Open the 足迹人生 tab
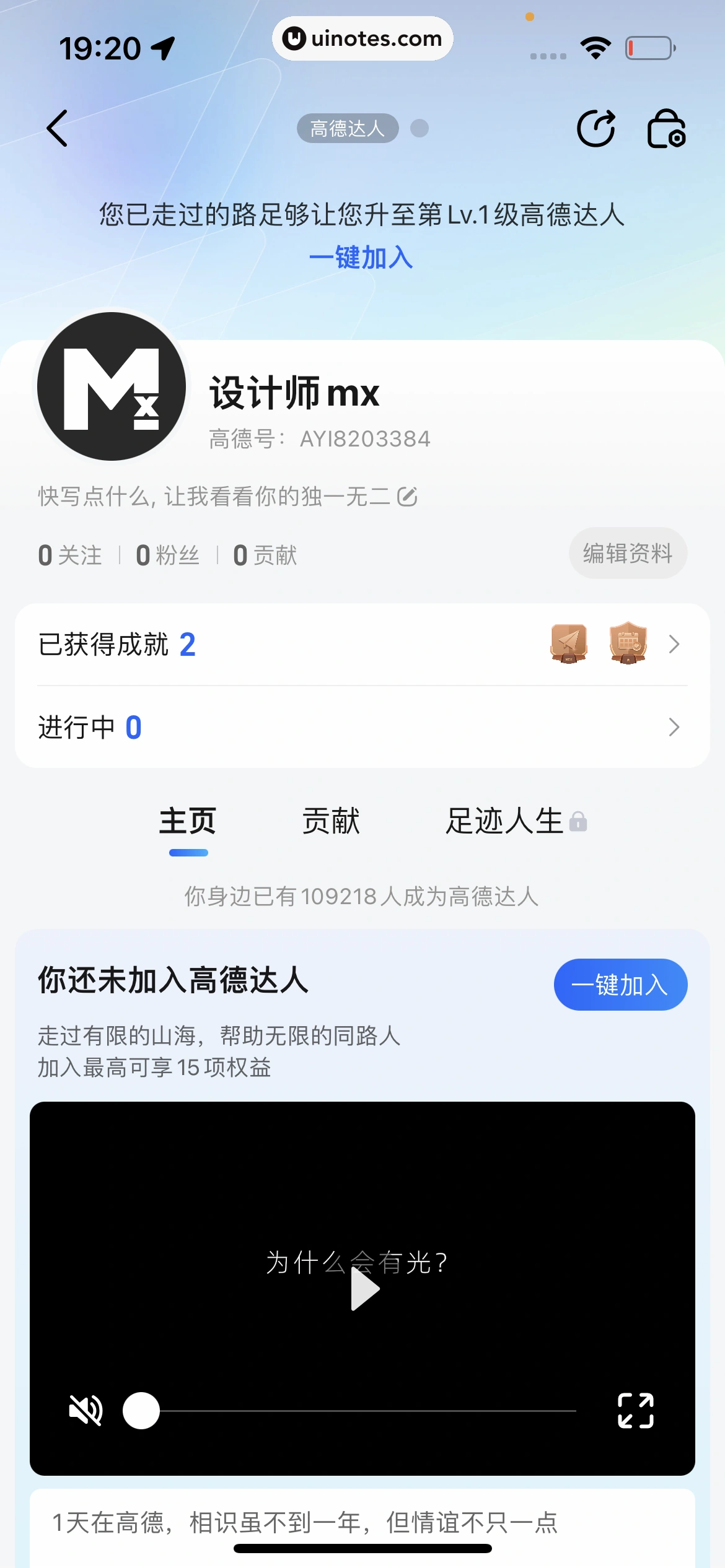This screenshot has width=725, height=1568. click(503, 821)
